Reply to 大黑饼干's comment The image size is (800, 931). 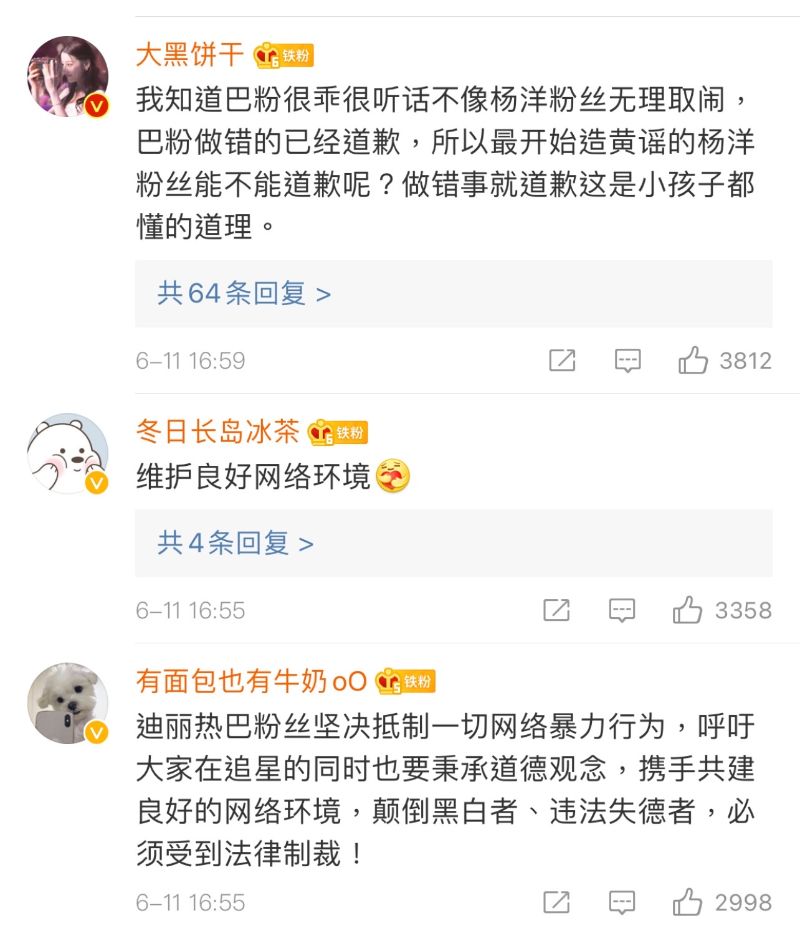click(627, 361)
